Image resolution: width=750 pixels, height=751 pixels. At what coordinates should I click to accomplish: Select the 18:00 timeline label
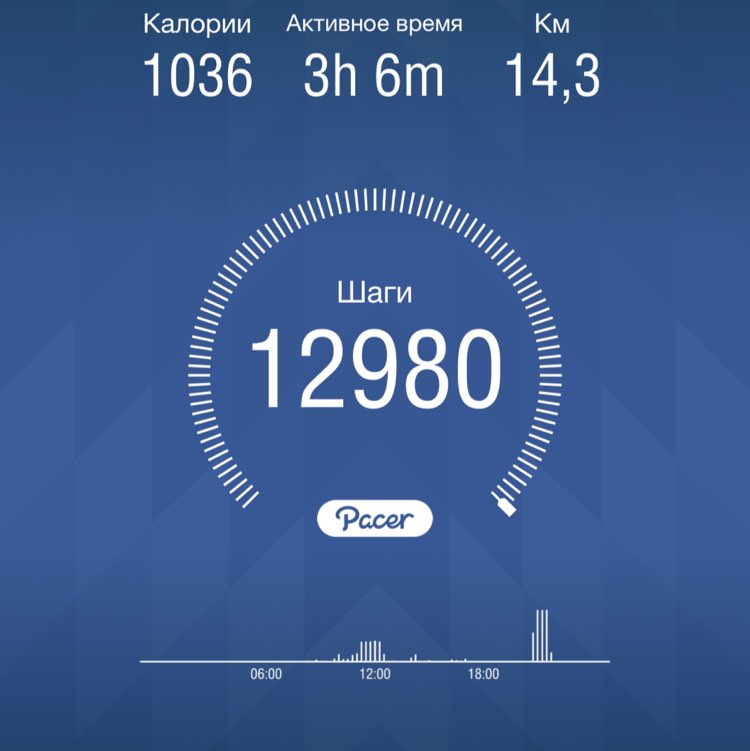pos(482,674)
